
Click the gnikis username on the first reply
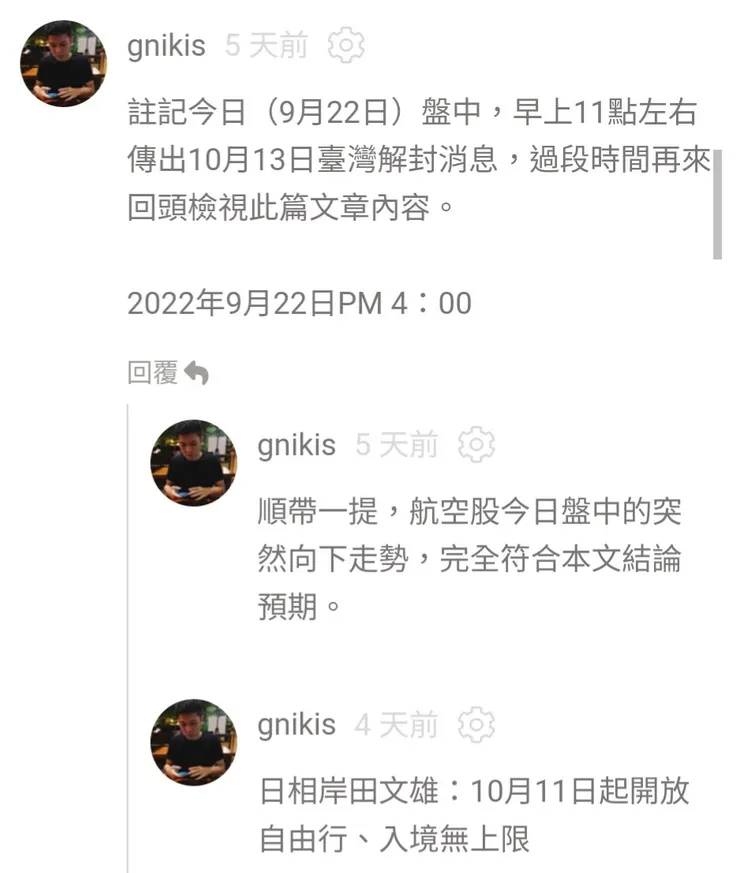click(x=295, y=445)
